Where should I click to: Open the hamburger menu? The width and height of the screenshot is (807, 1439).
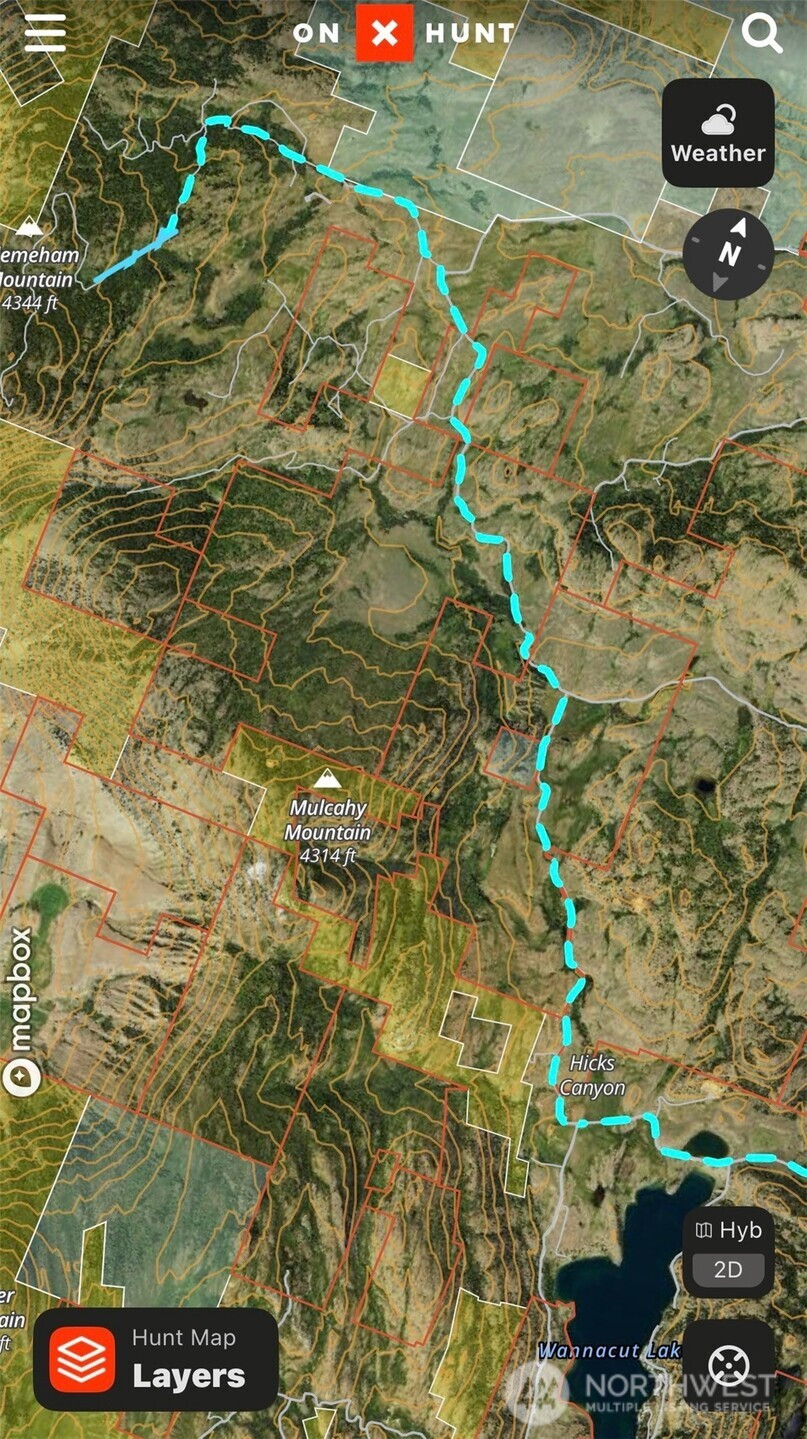(45, 33)
